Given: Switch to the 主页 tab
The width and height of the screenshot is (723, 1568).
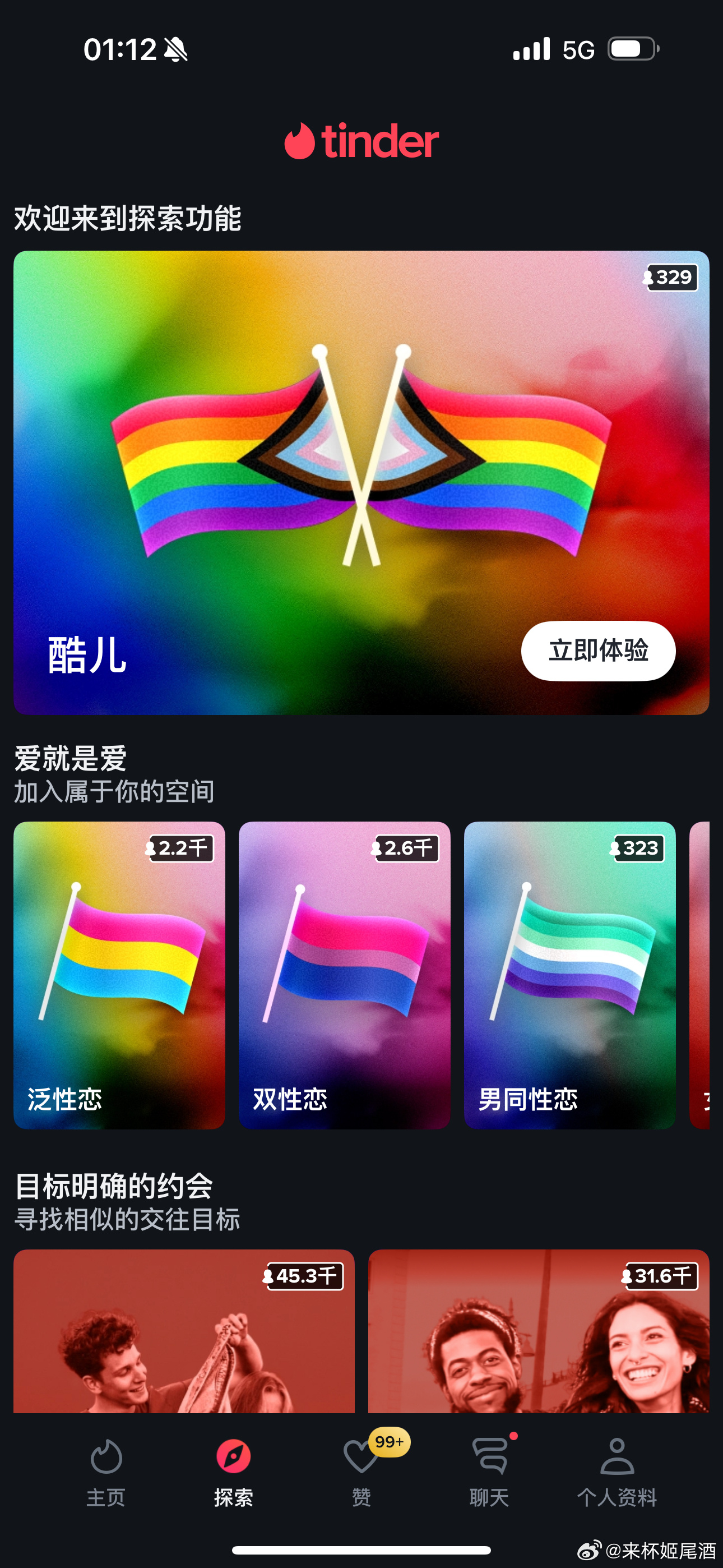Looking at the screenshot, I should (x=106, y=1470).
